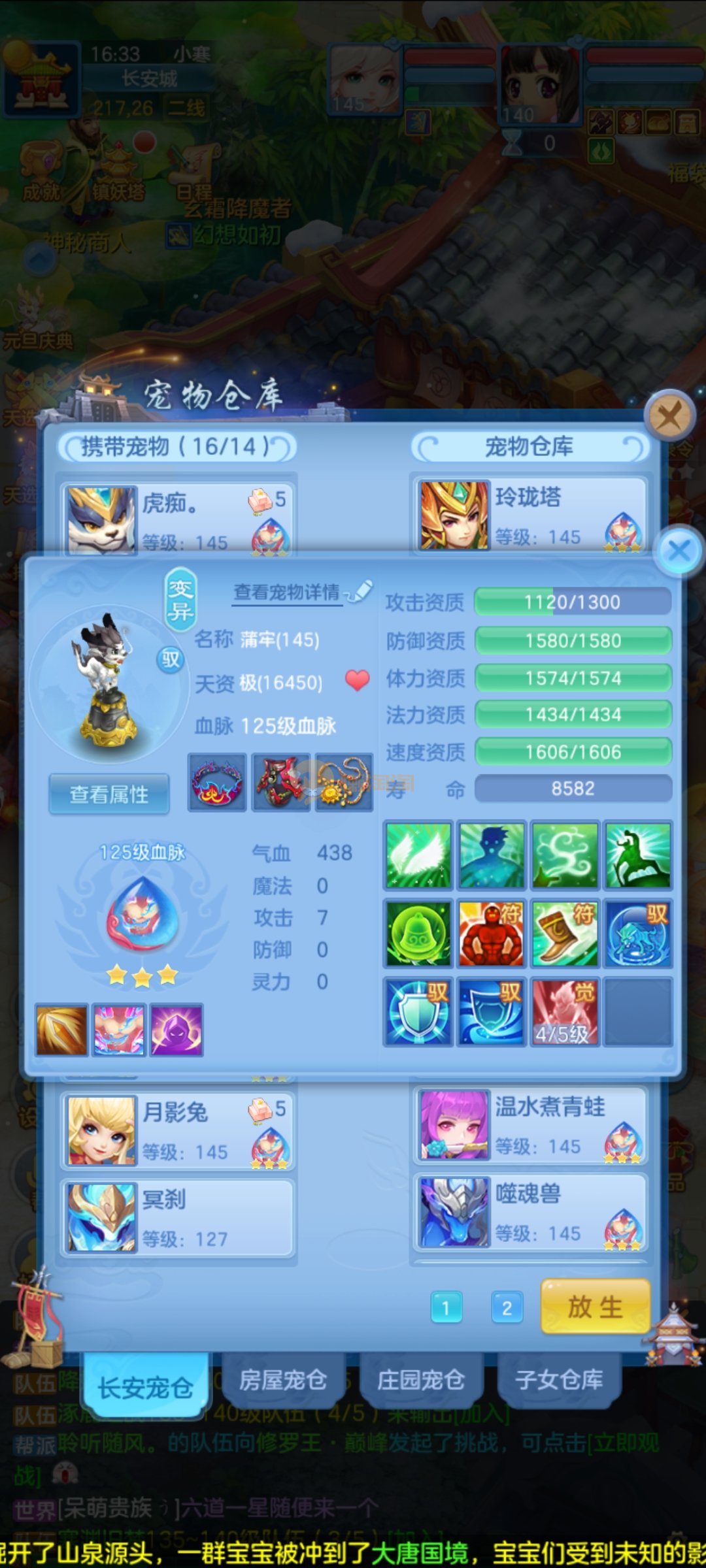Tap the 查看属性 button
Image resolution: width=706 pixels, height=1568 pixels.
[109, 794]
